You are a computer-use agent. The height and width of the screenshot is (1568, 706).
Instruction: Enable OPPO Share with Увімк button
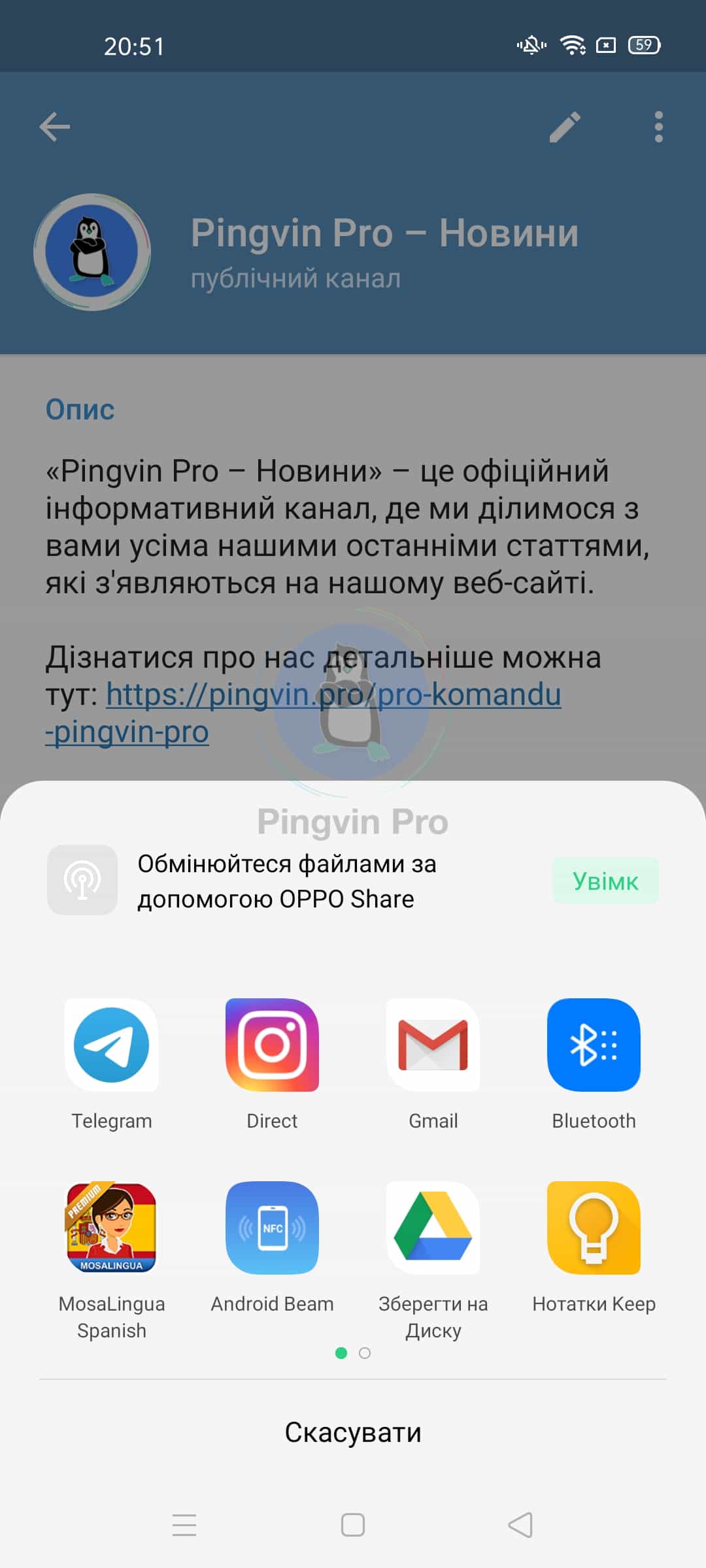605,881
